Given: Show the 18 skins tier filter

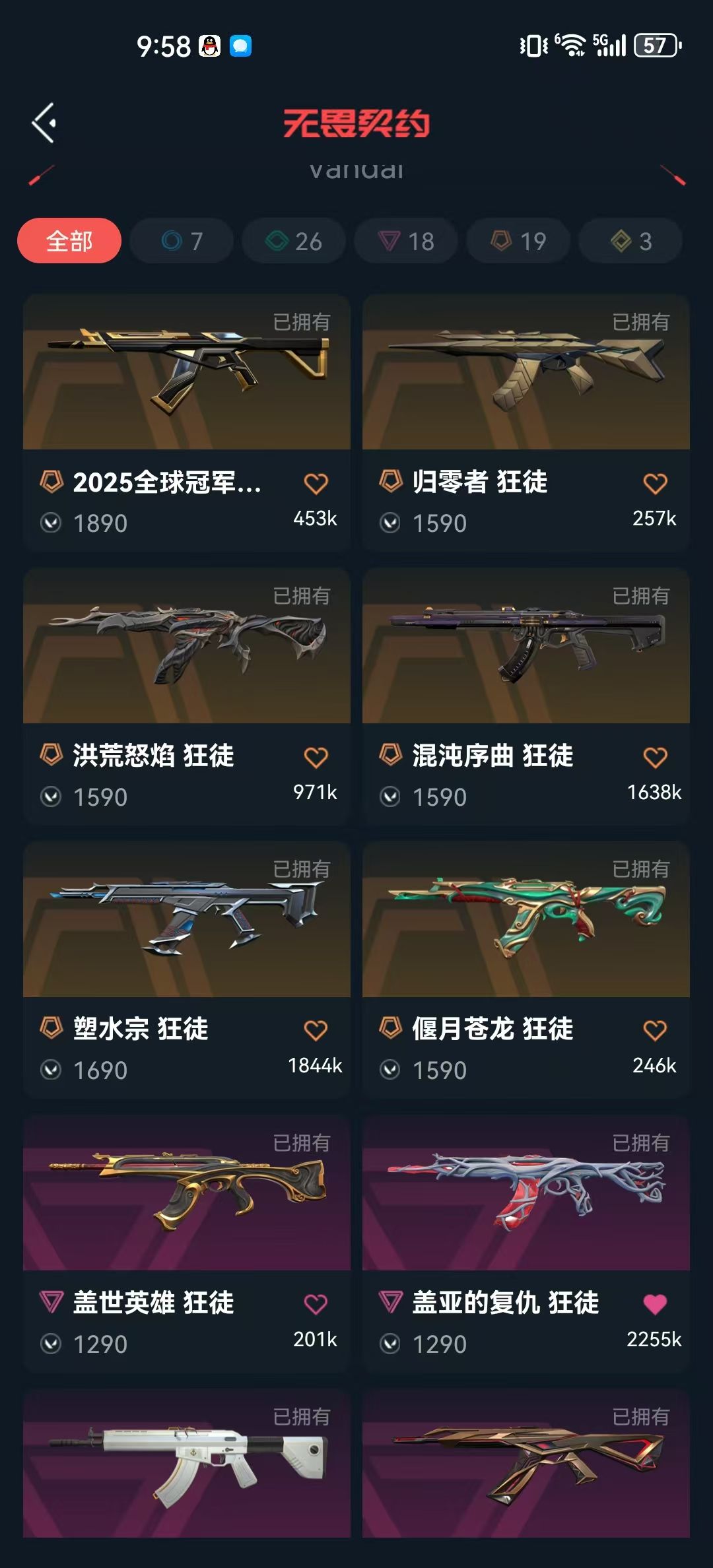Looking at the screenshot, I should [x=406, y=241].
